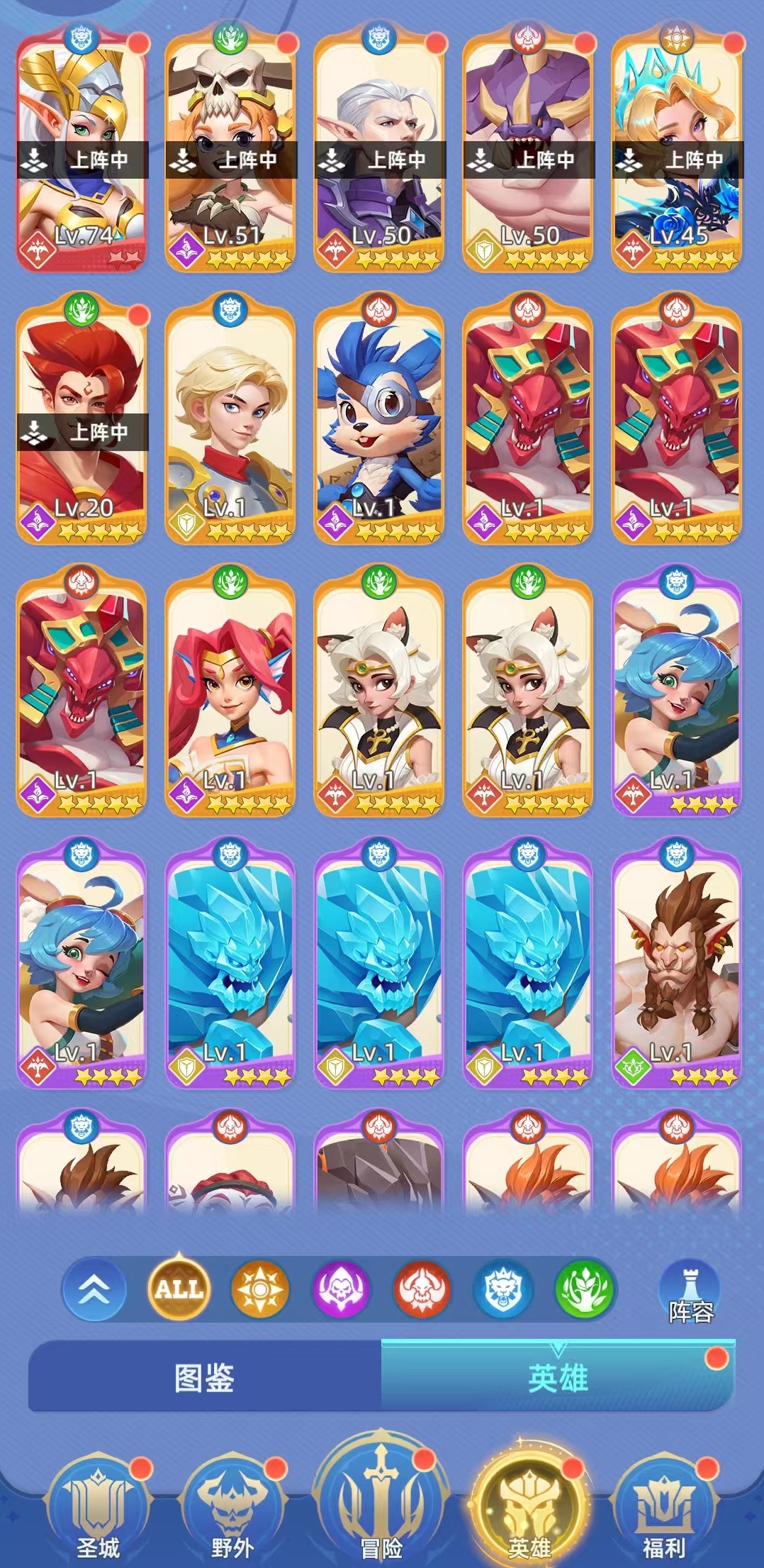The height and width of the screenshot is (1568, 764).
Task: Open the Lv.74 winged-helmet hero card
Action: point(82,149)
